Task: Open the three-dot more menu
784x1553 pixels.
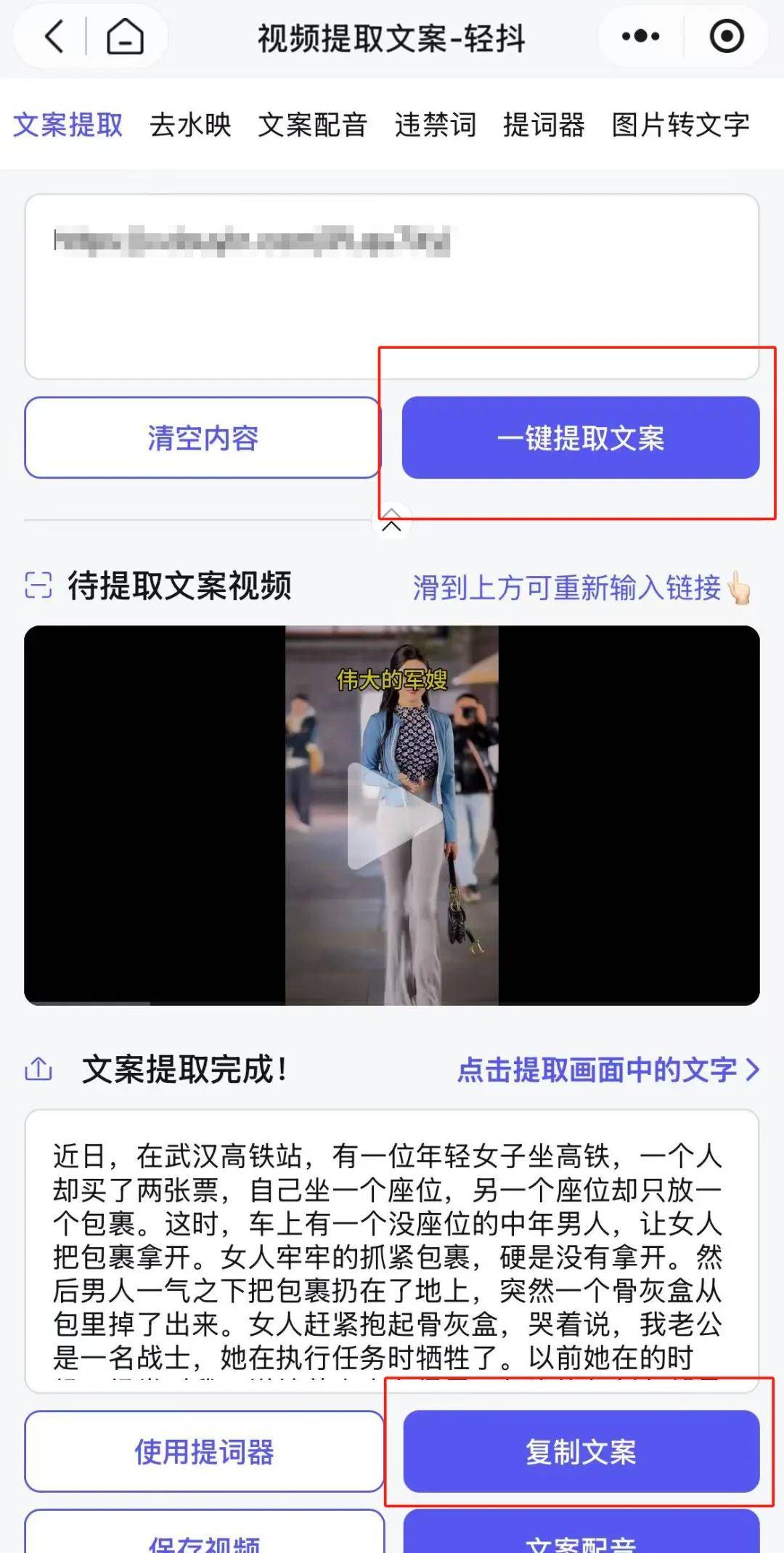Action: click(x=640, y=36)
